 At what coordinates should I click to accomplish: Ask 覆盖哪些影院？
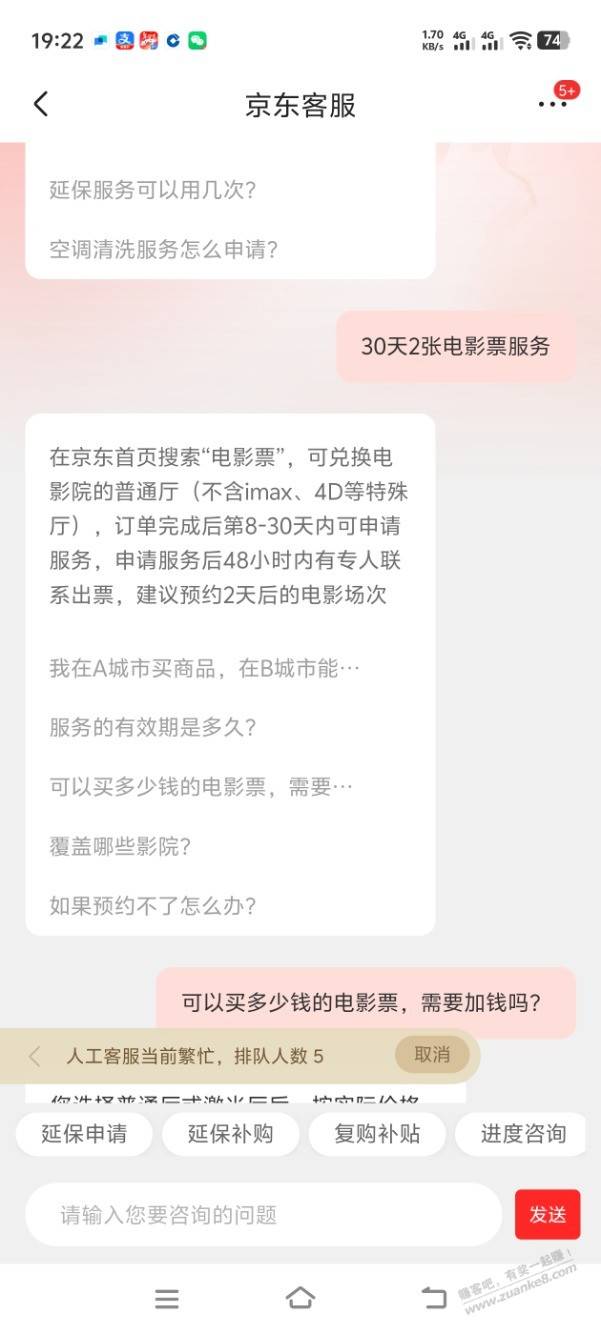[120, 847]
